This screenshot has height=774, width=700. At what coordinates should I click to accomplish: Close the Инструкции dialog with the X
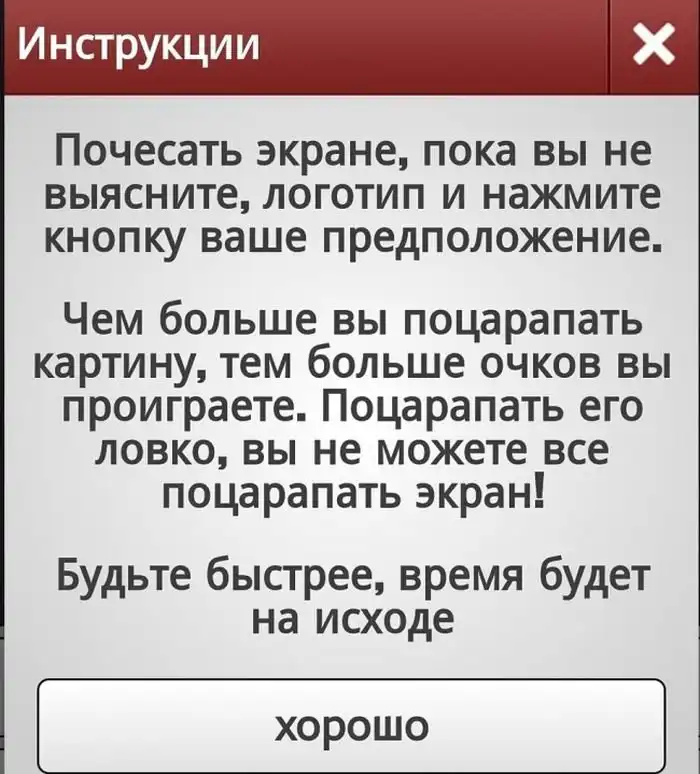click(654, 47)
